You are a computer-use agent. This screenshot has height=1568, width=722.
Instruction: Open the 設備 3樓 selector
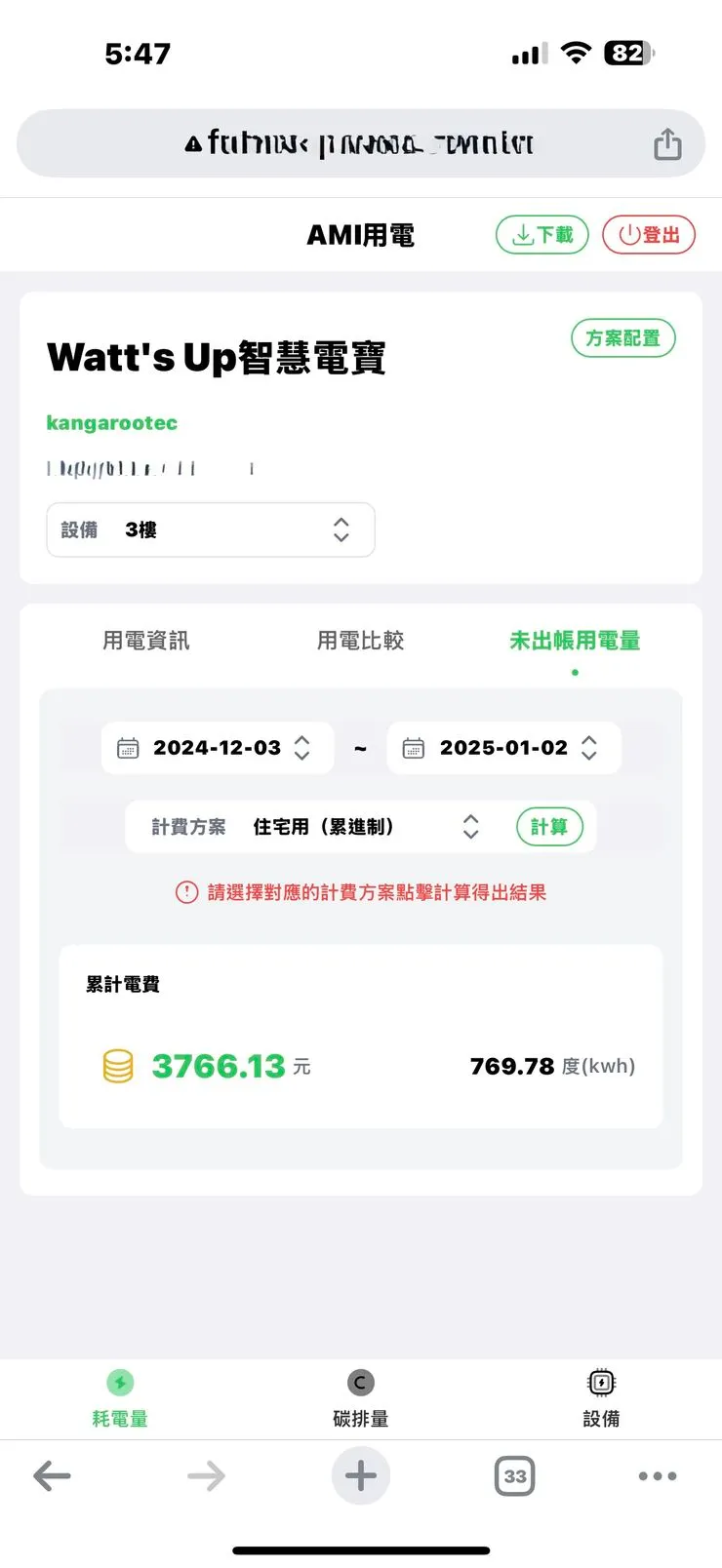click(x=210, y=529)
